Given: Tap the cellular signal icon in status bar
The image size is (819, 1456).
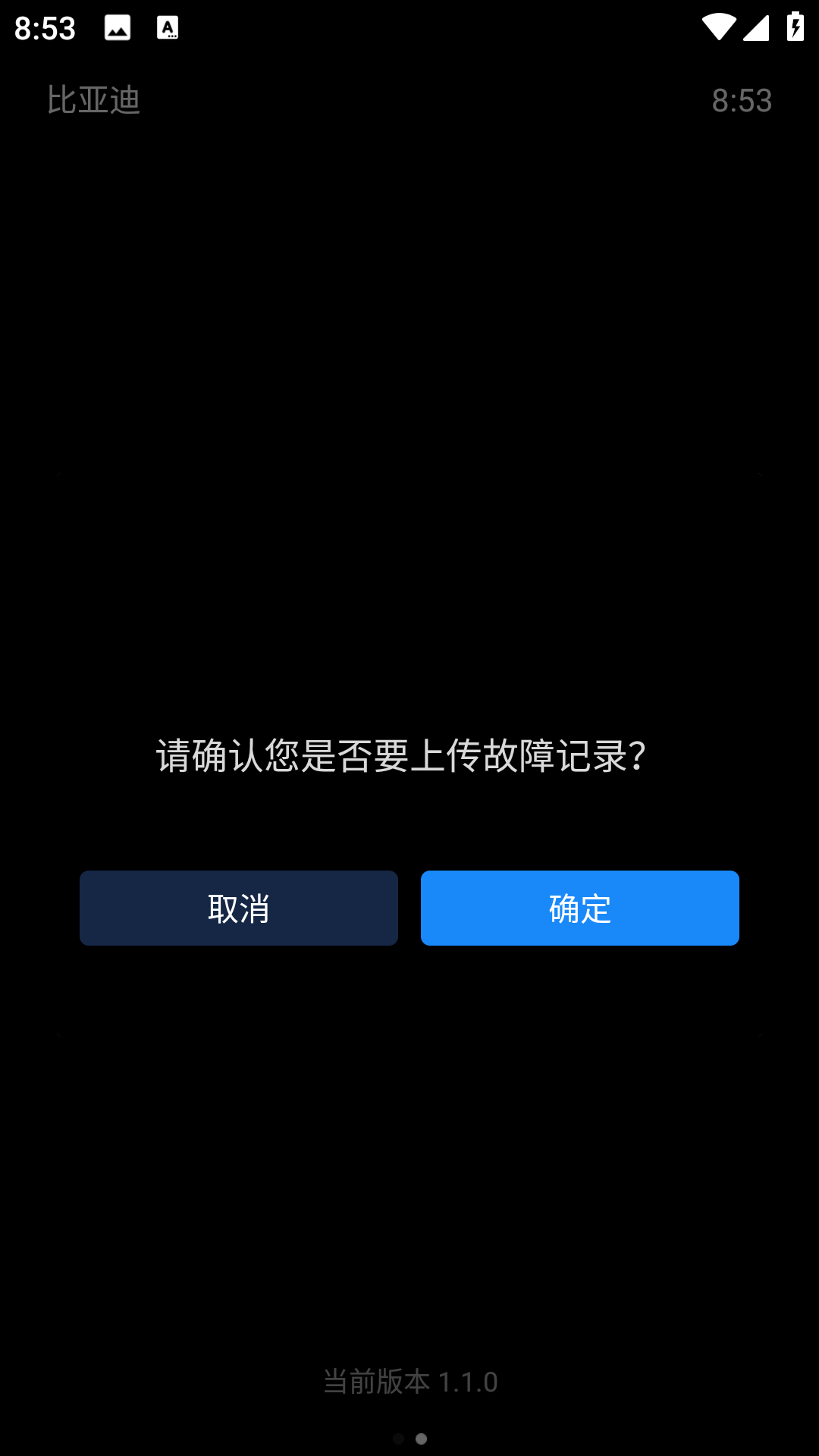Looking at the screenshot, I should pos(756,26).
